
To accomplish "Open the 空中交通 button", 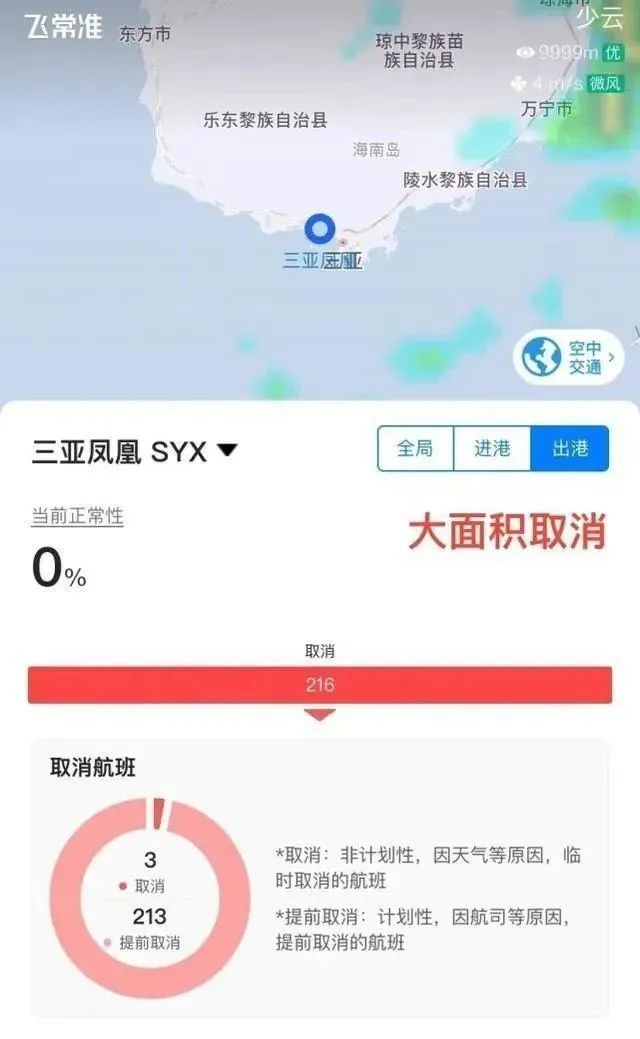I will click(569, 358).
